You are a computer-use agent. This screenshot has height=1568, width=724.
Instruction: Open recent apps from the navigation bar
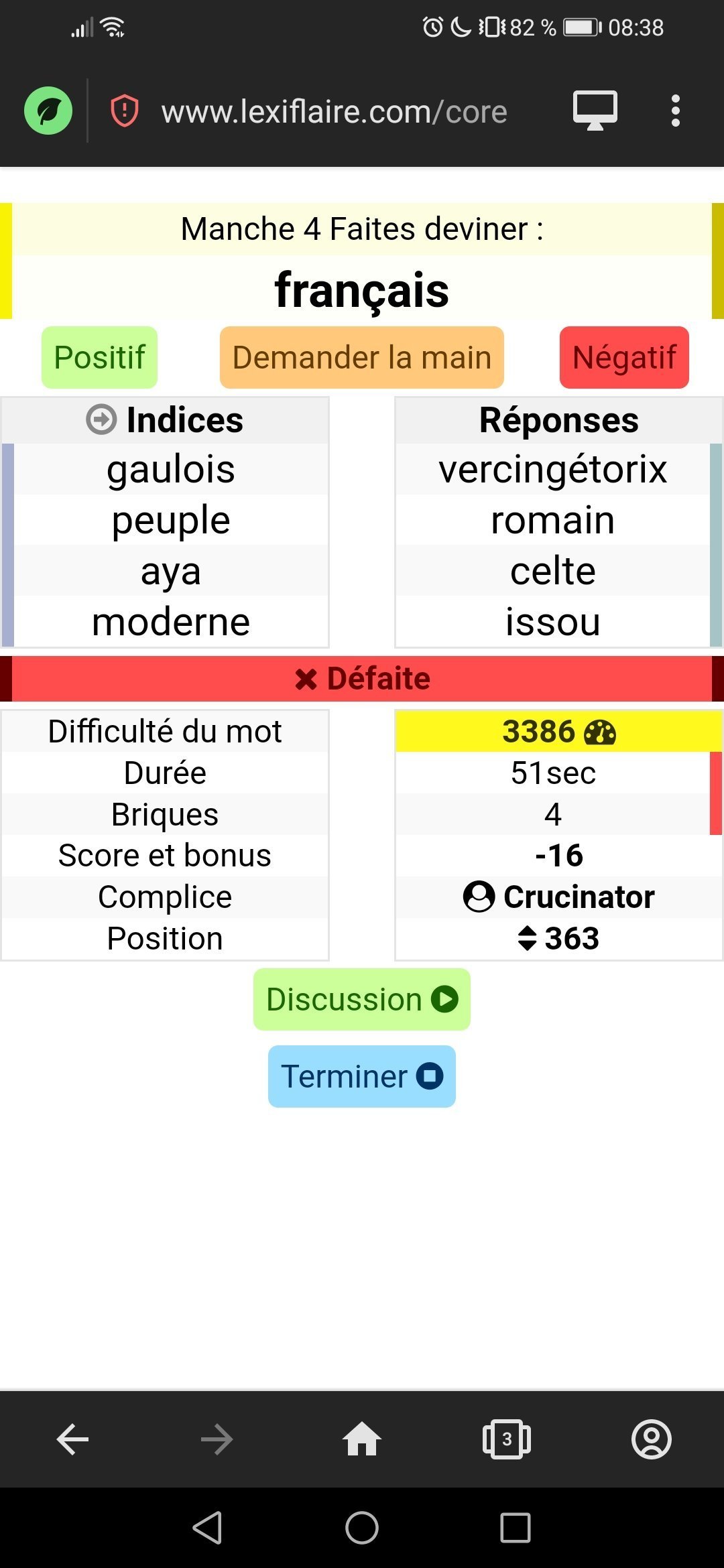click(x=515, y=1528)
